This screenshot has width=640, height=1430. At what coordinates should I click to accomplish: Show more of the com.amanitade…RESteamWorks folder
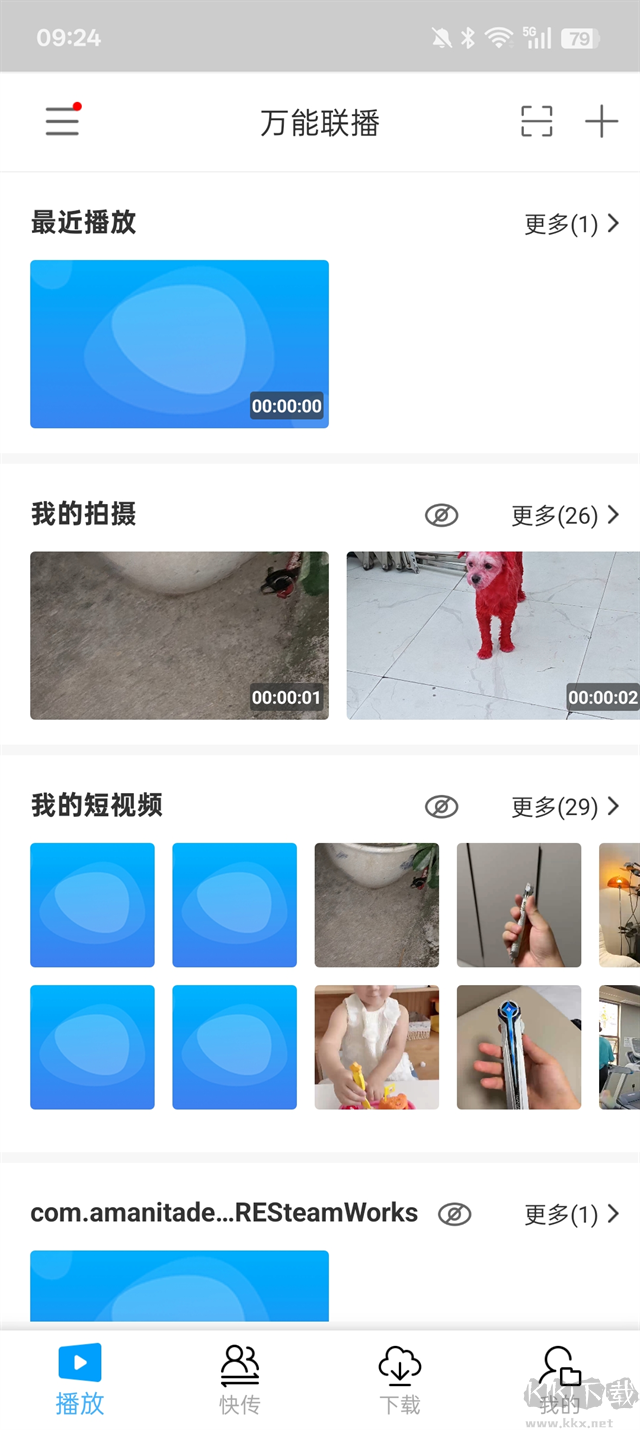click(572, 1214)
